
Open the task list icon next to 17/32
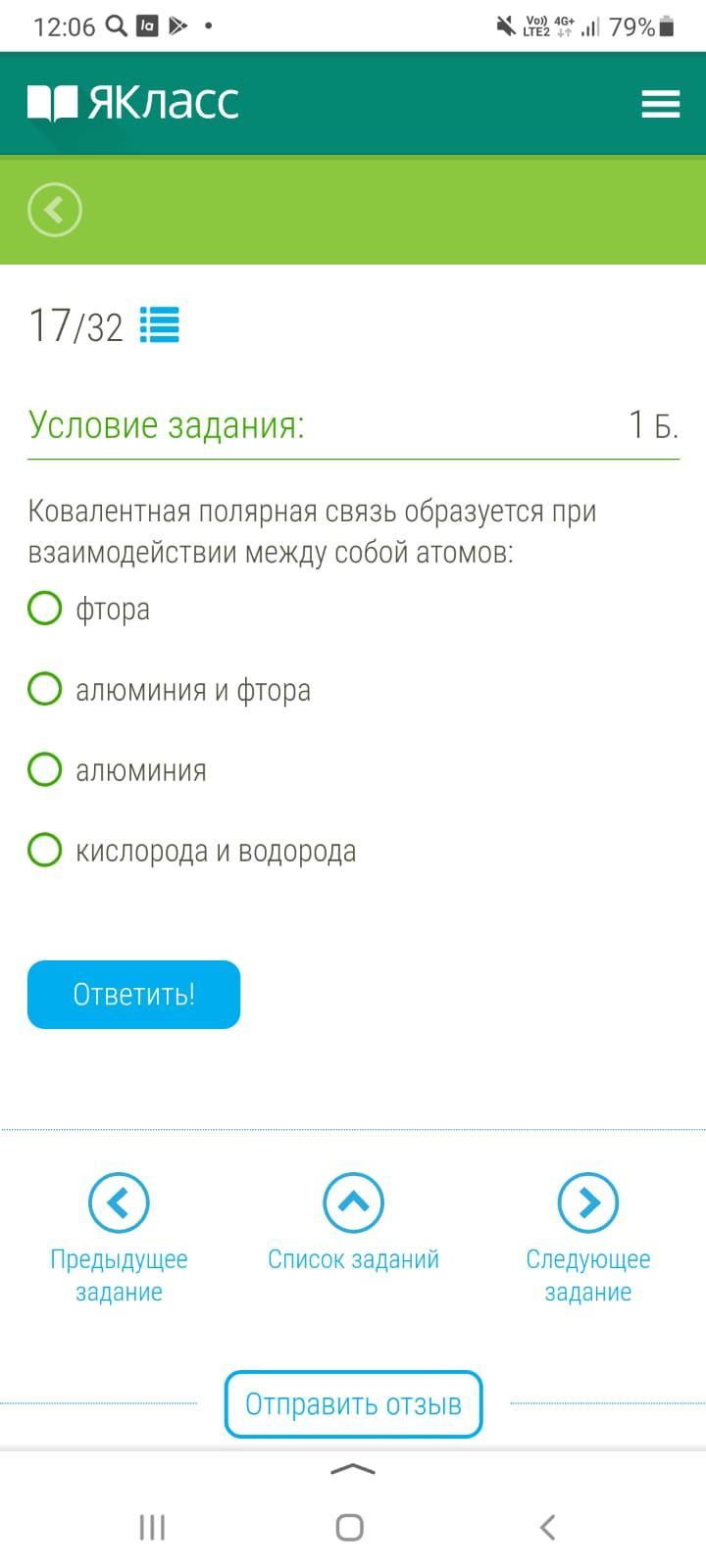tap(159, 324)
